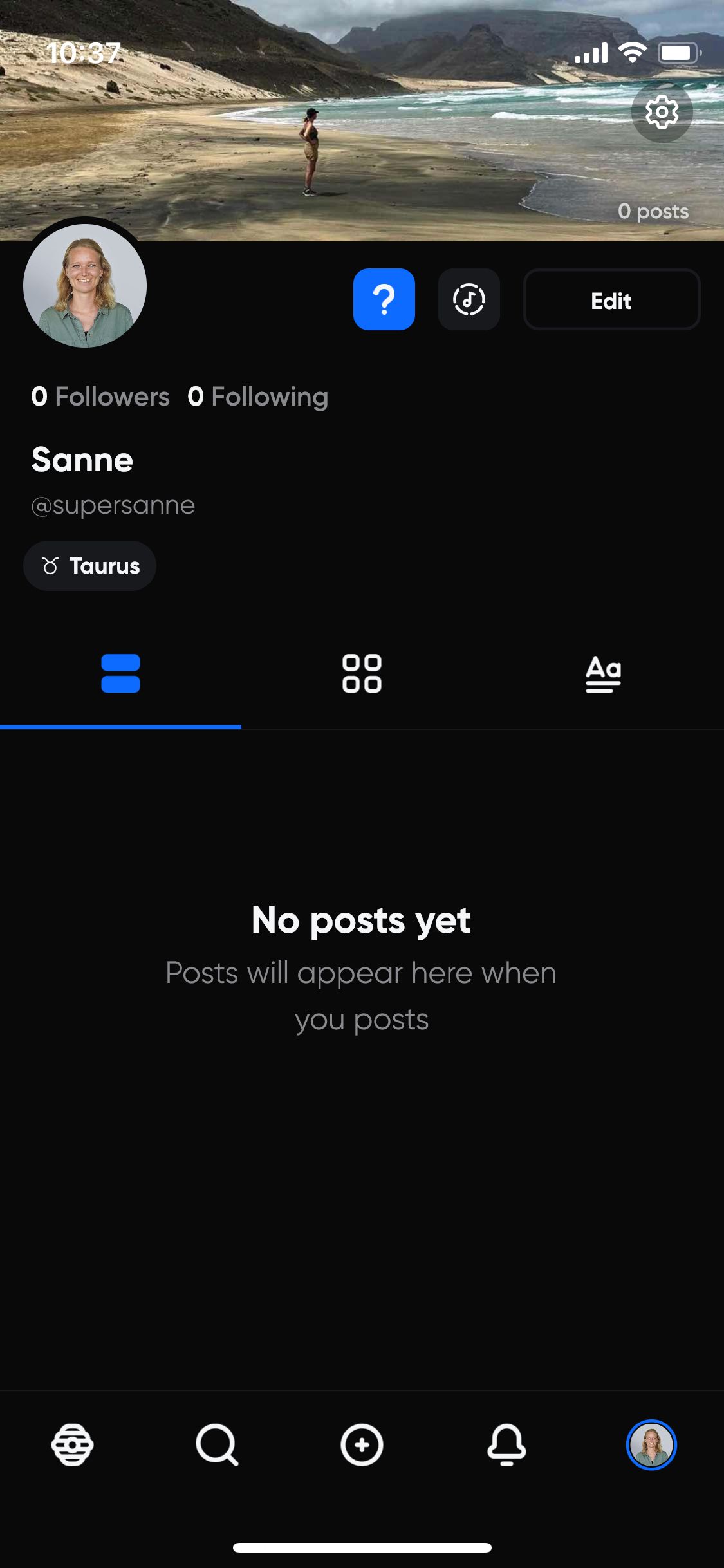The height and width of the screenshot is (1568, 724).
Task: Go to the home feed
Action: [72, 1444]
